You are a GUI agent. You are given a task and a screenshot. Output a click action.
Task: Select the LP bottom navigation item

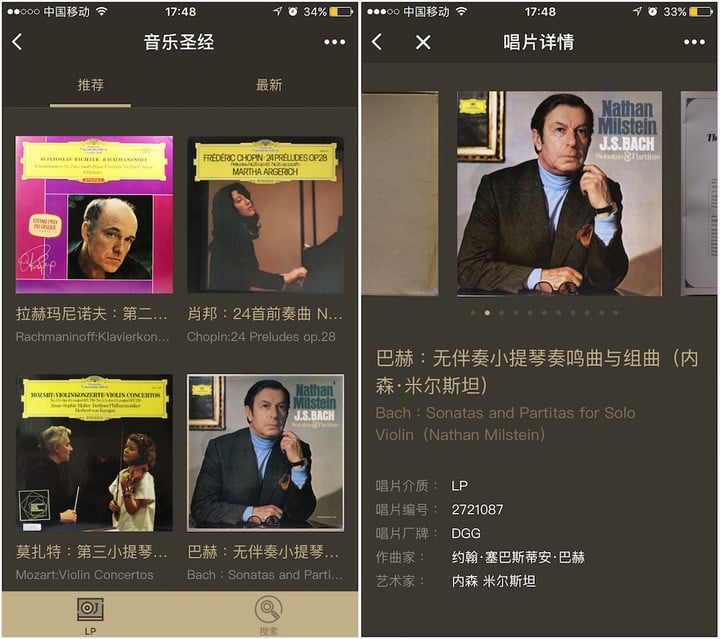coord(90,613)
